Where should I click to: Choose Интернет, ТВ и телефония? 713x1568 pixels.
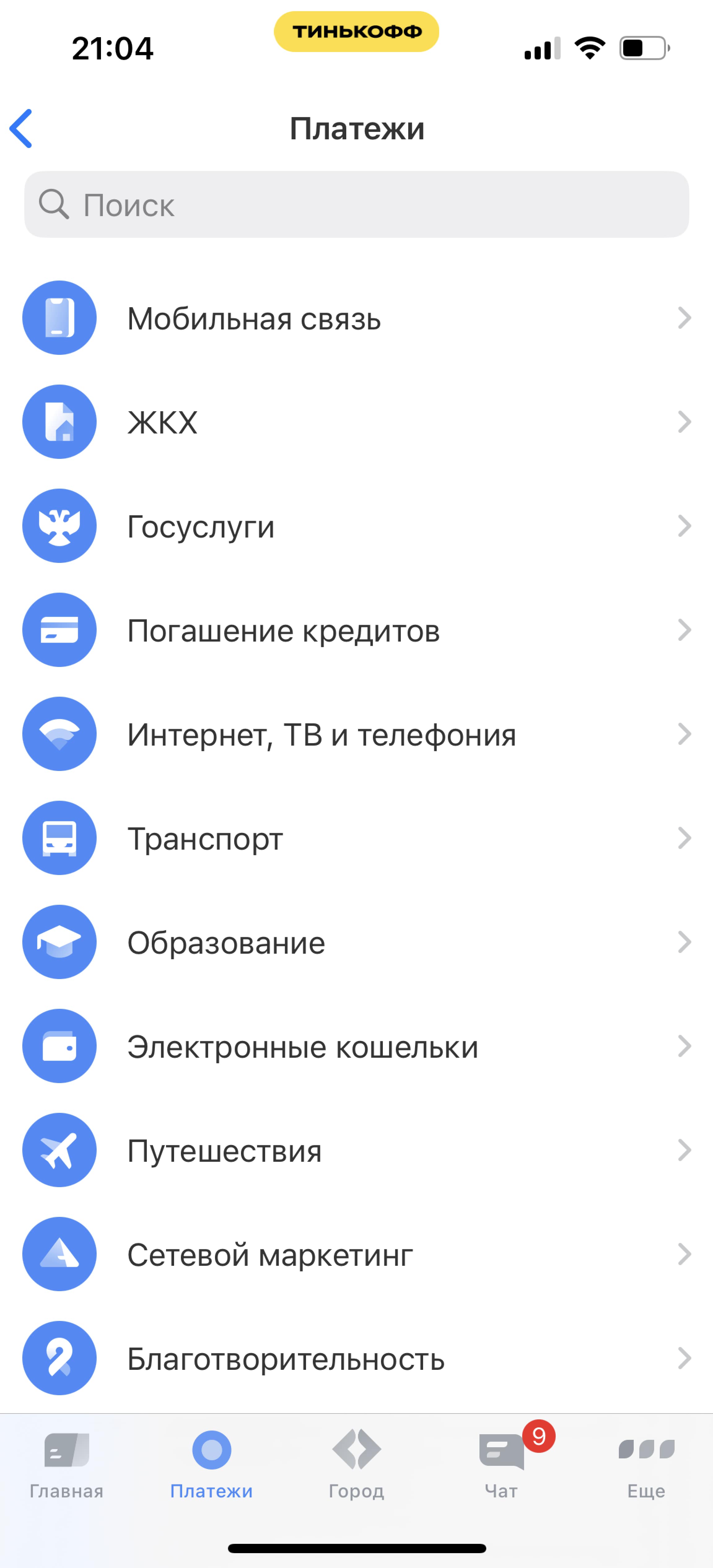click(x=356, y=734)
